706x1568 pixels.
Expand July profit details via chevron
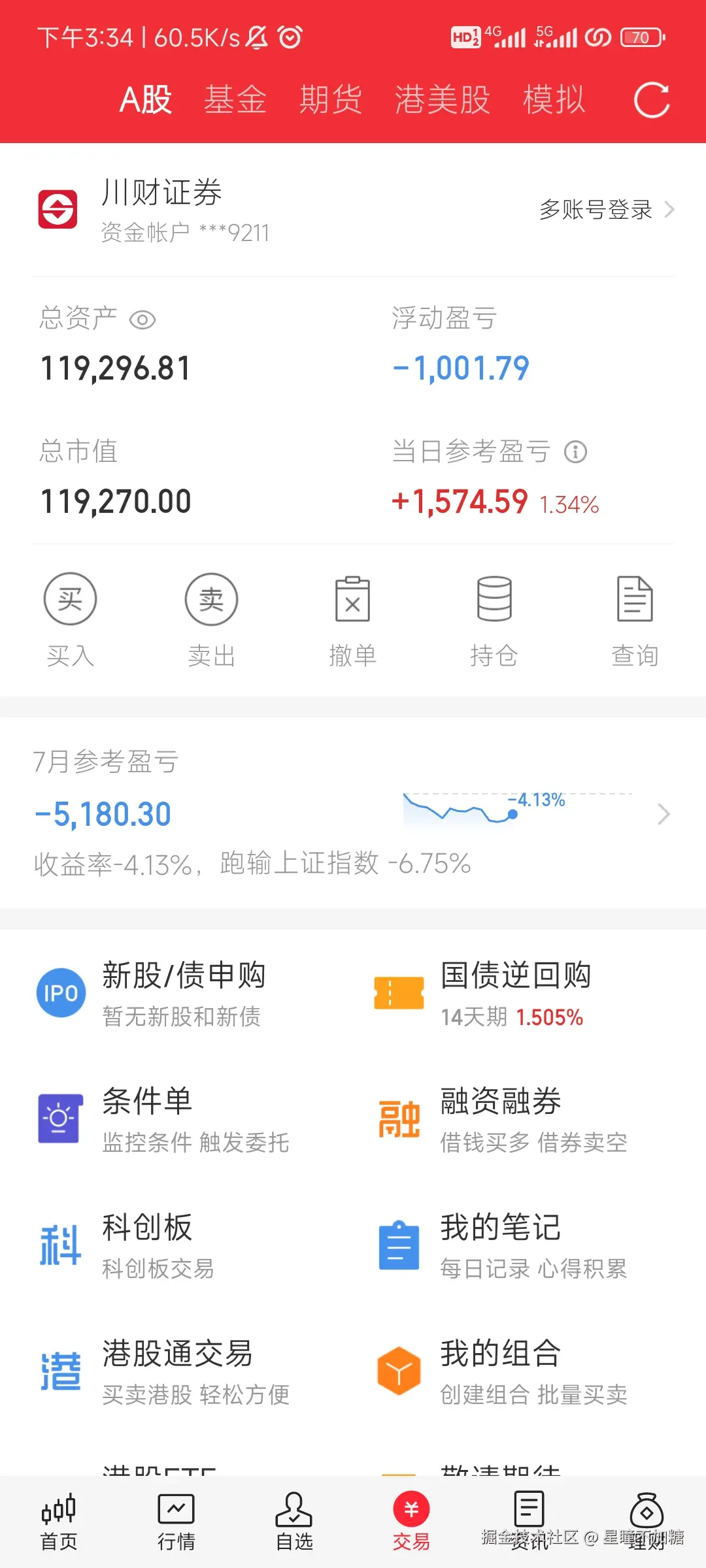[x=664, y=815]
